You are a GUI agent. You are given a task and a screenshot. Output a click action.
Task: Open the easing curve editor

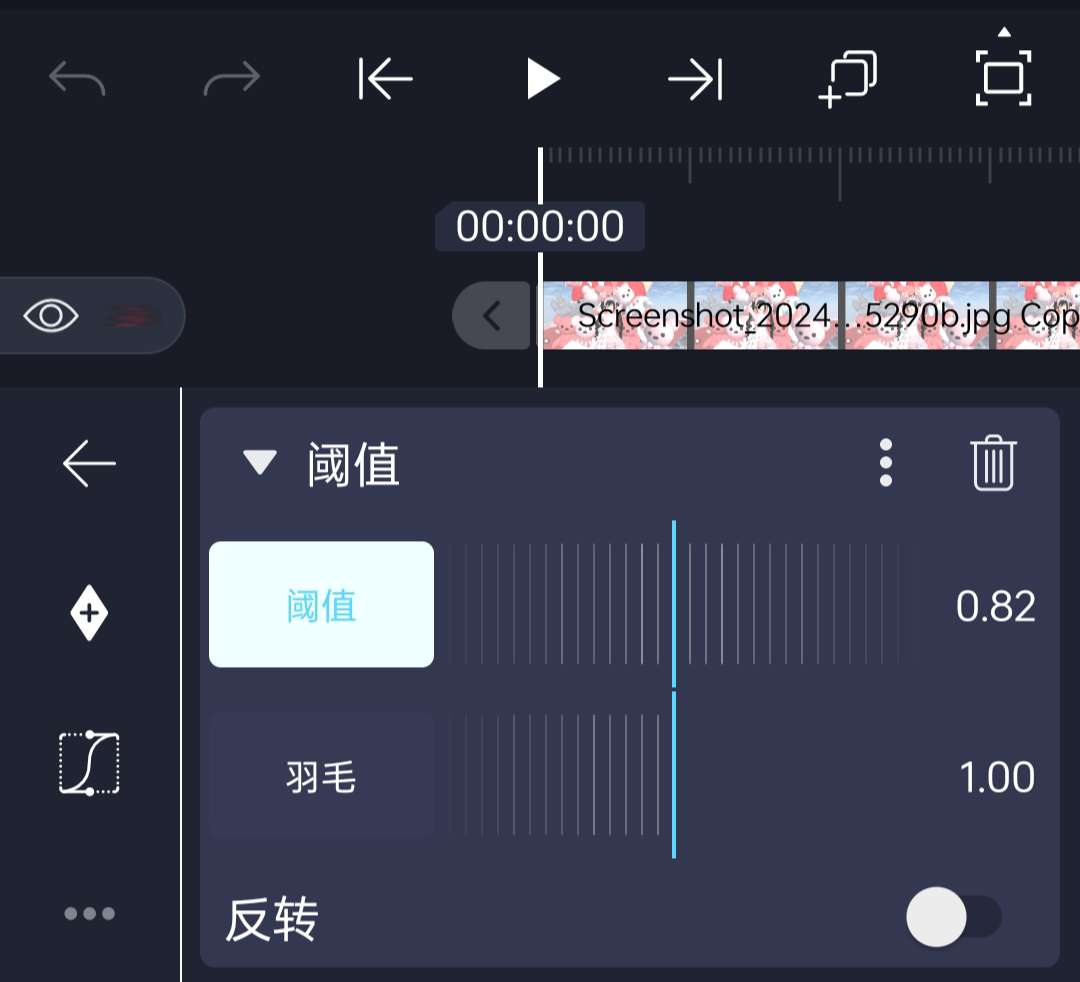(x=89, y=763)
